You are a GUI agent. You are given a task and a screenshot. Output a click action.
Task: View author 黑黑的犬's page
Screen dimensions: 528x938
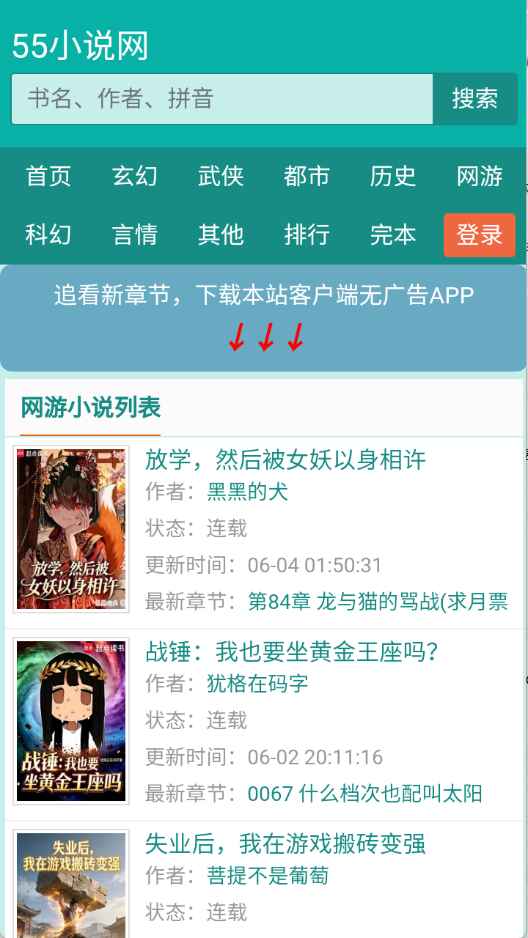coord(247,492)
